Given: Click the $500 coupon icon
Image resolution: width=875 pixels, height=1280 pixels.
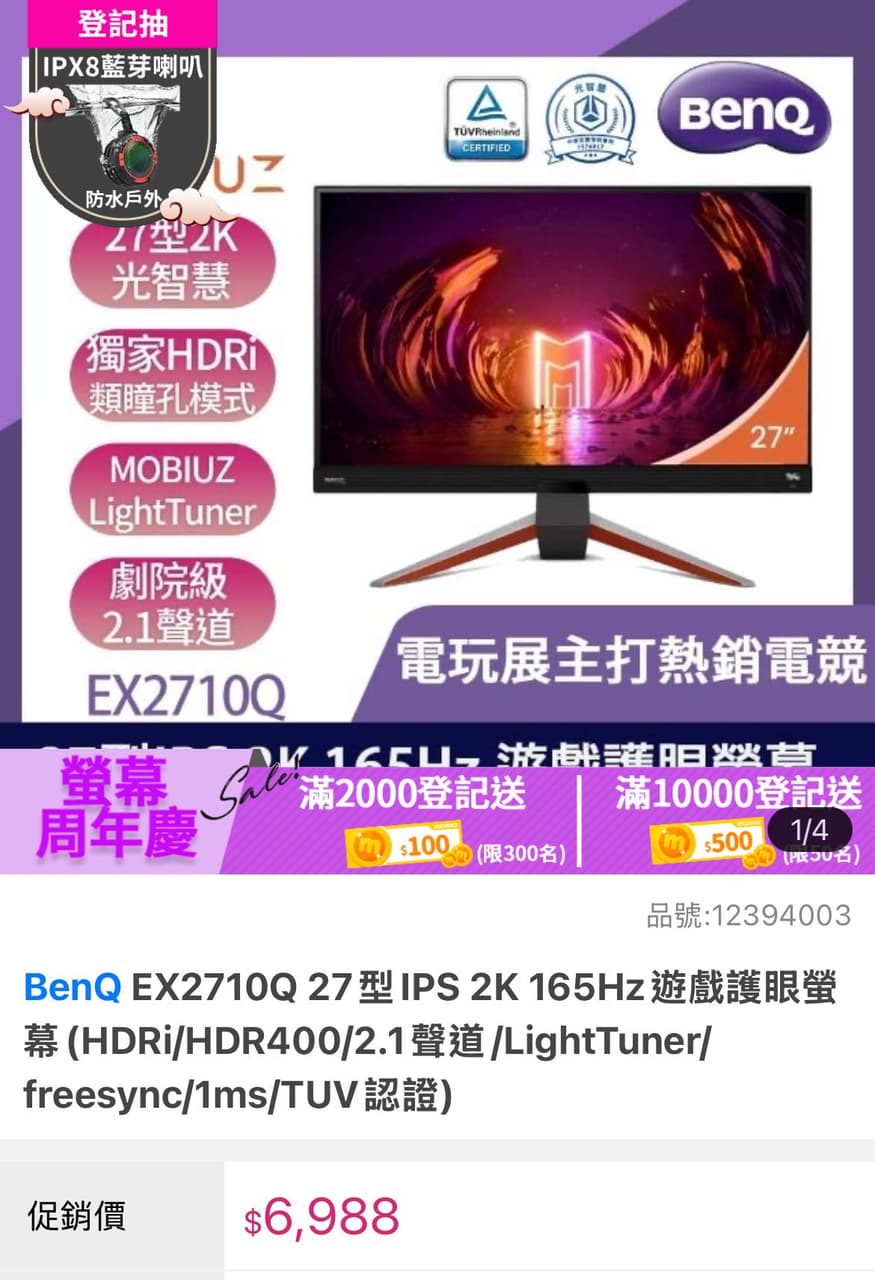Looking at the screenshot, I should point(710,845).
